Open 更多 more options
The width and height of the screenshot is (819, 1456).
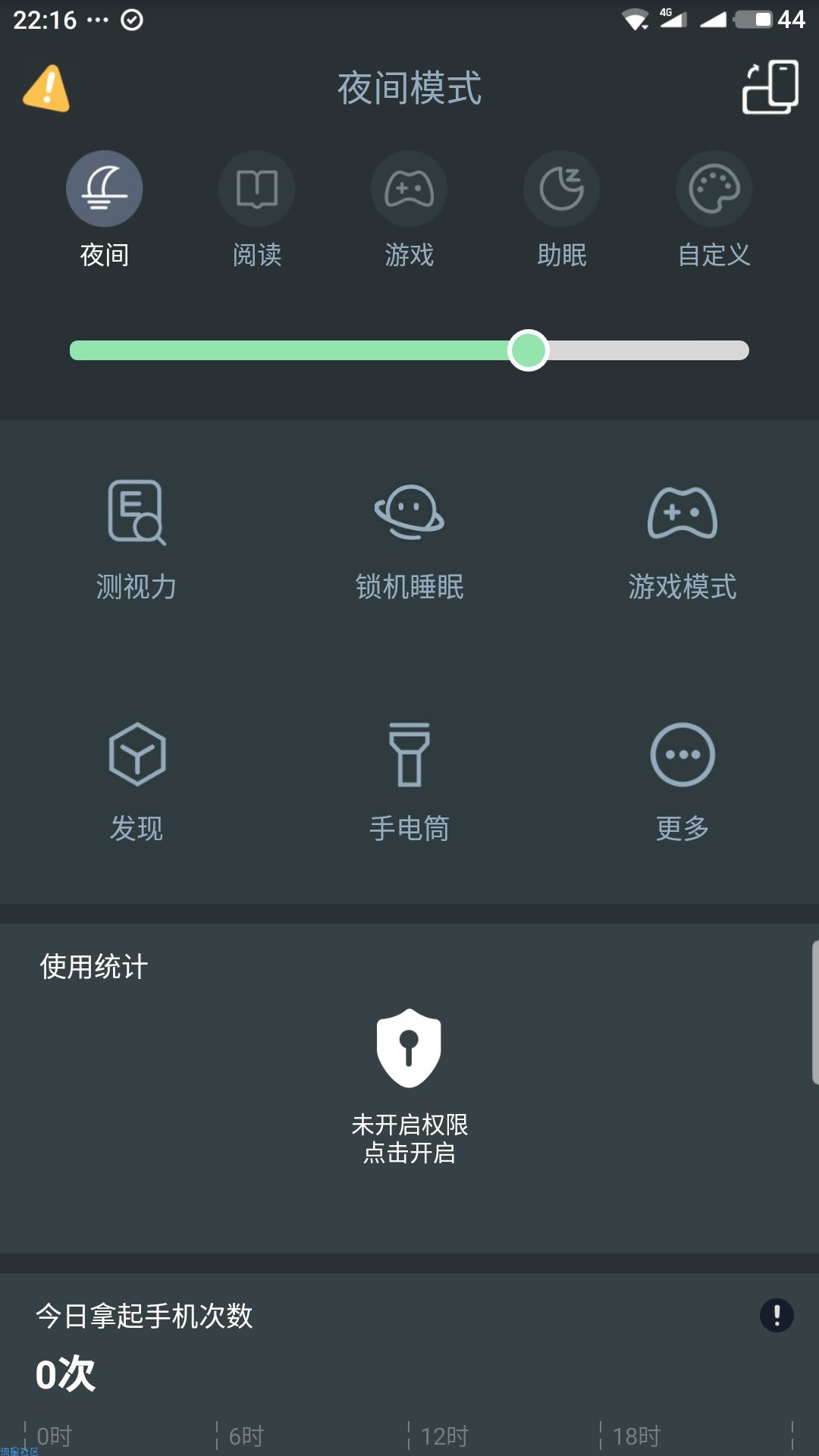coord(682,782)
